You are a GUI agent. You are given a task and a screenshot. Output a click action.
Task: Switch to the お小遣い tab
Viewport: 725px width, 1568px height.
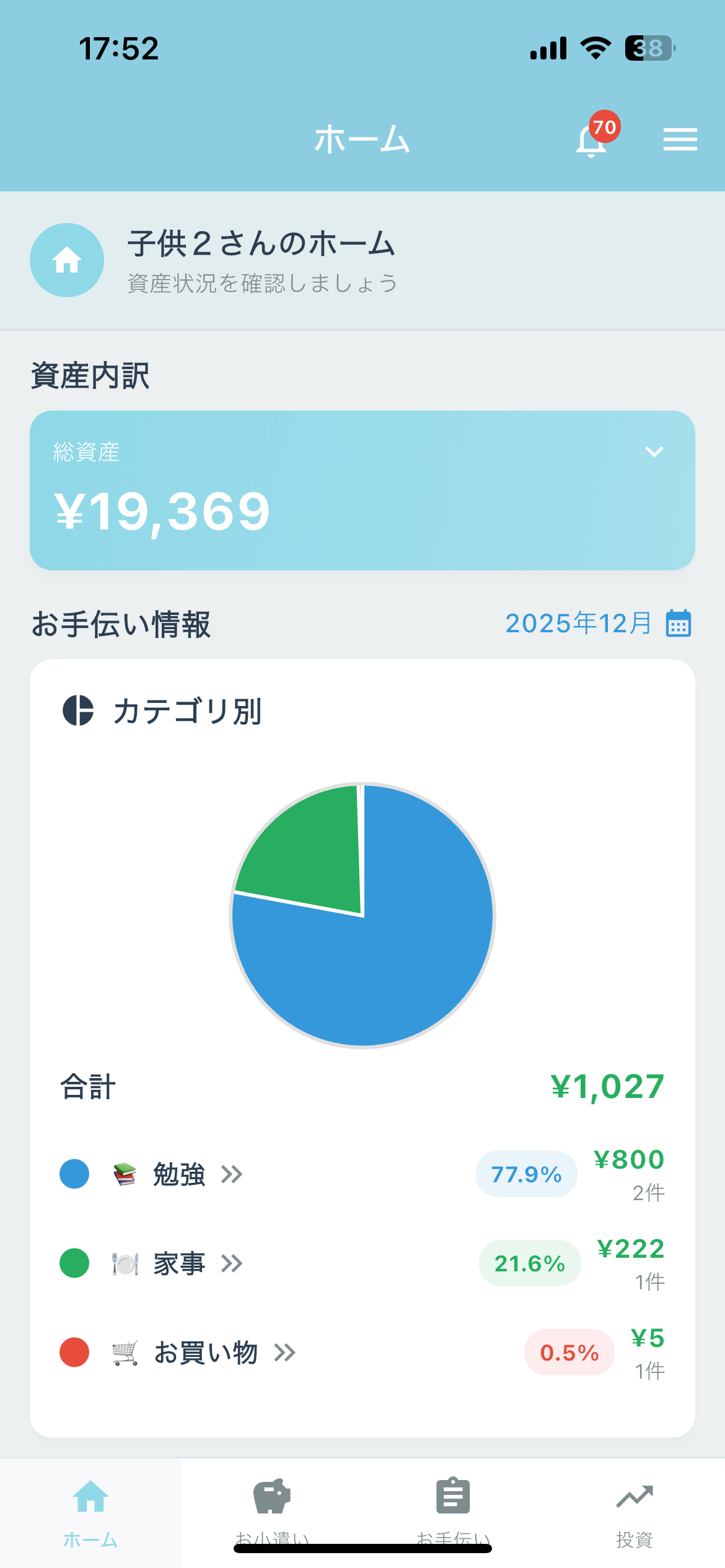point(273,1511)
